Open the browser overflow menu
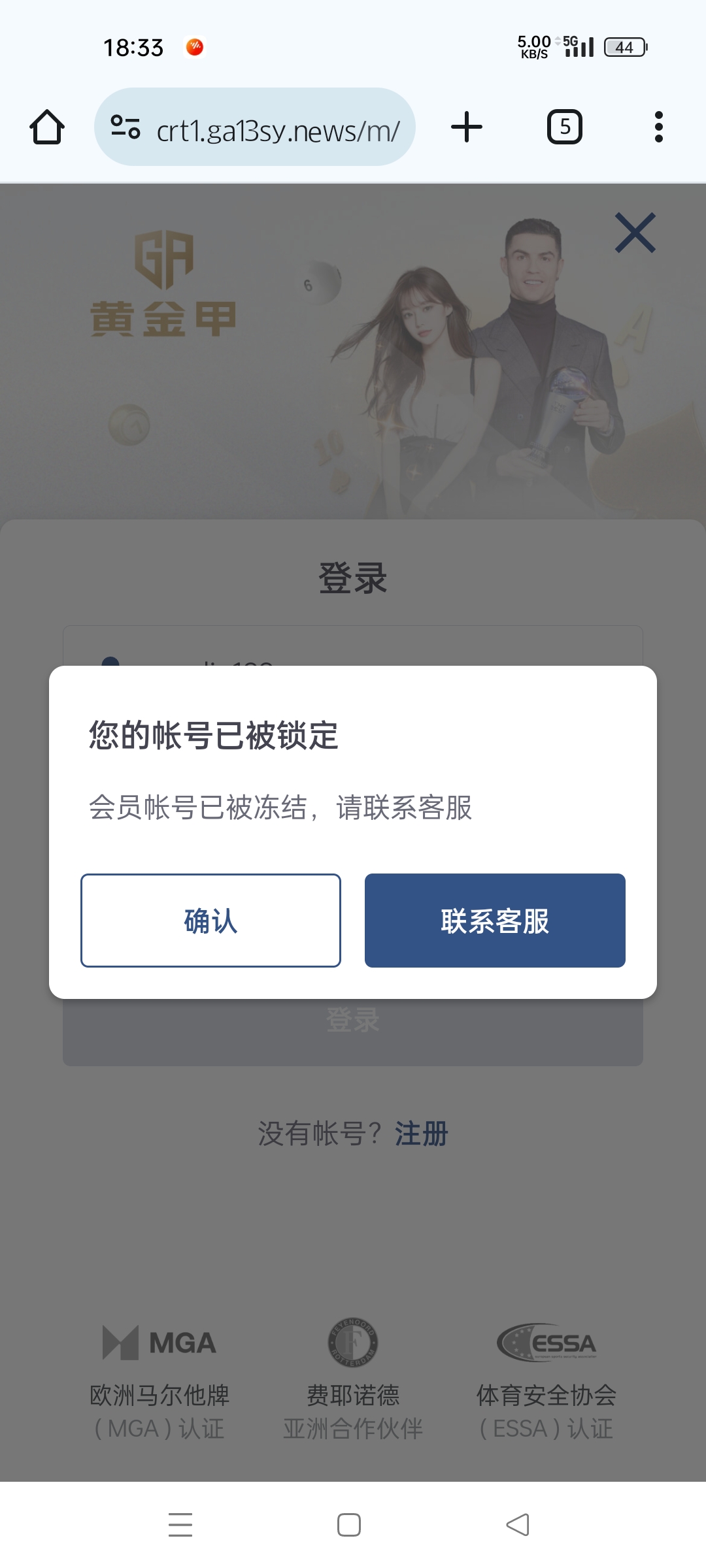The height and width of the screenshot is (1568, 706). click(658, 127)
